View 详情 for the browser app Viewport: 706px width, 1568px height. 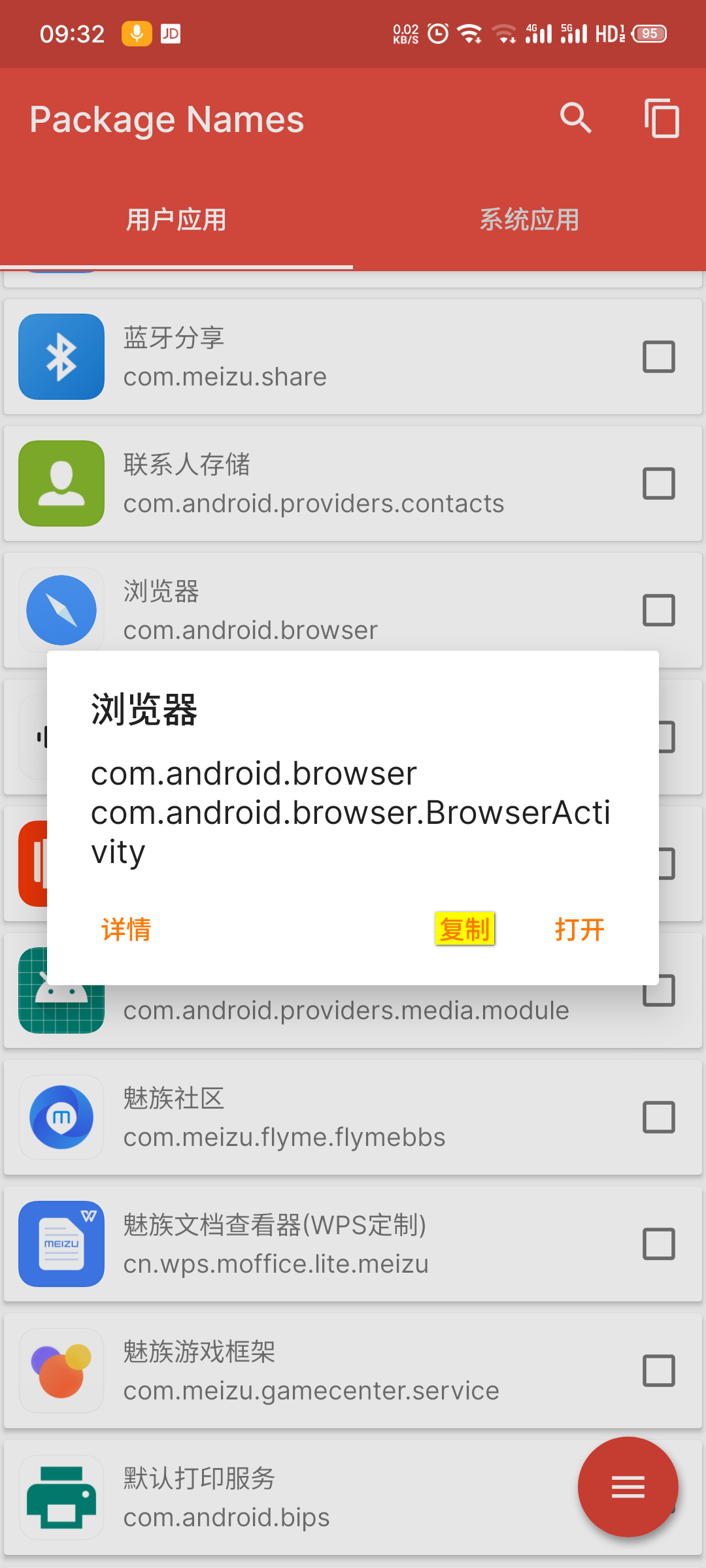point(126,929)
